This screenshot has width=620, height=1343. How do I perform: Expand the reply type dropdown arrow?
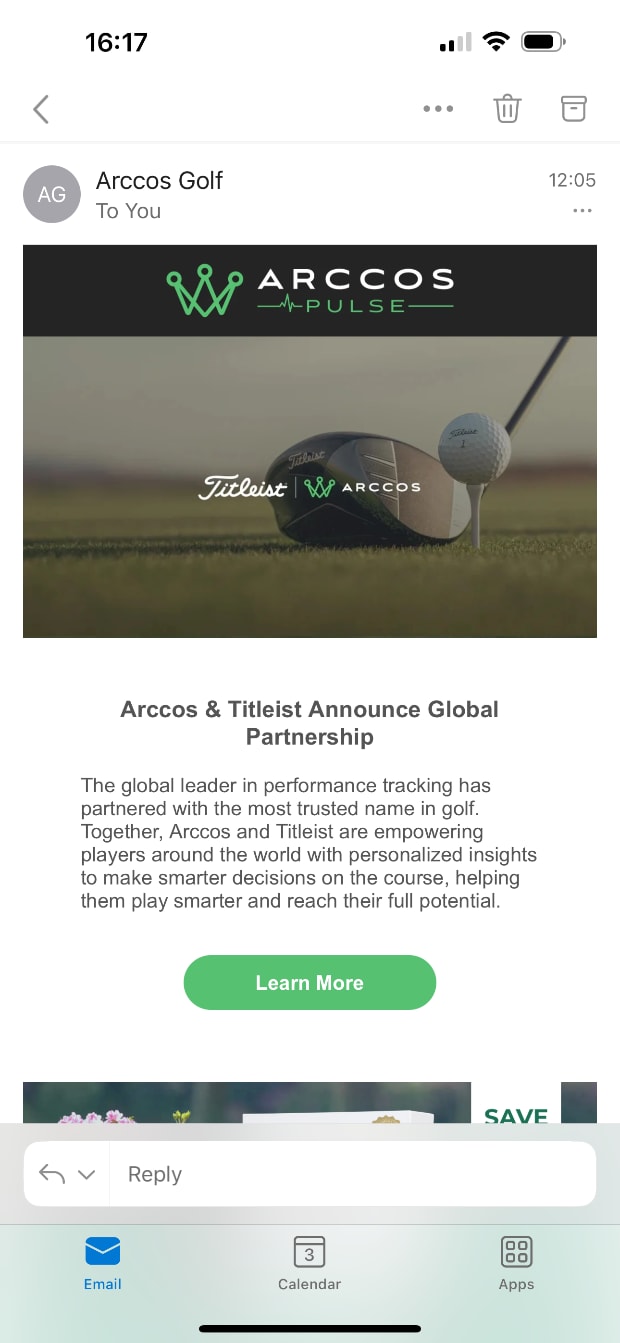[87, 1174]
